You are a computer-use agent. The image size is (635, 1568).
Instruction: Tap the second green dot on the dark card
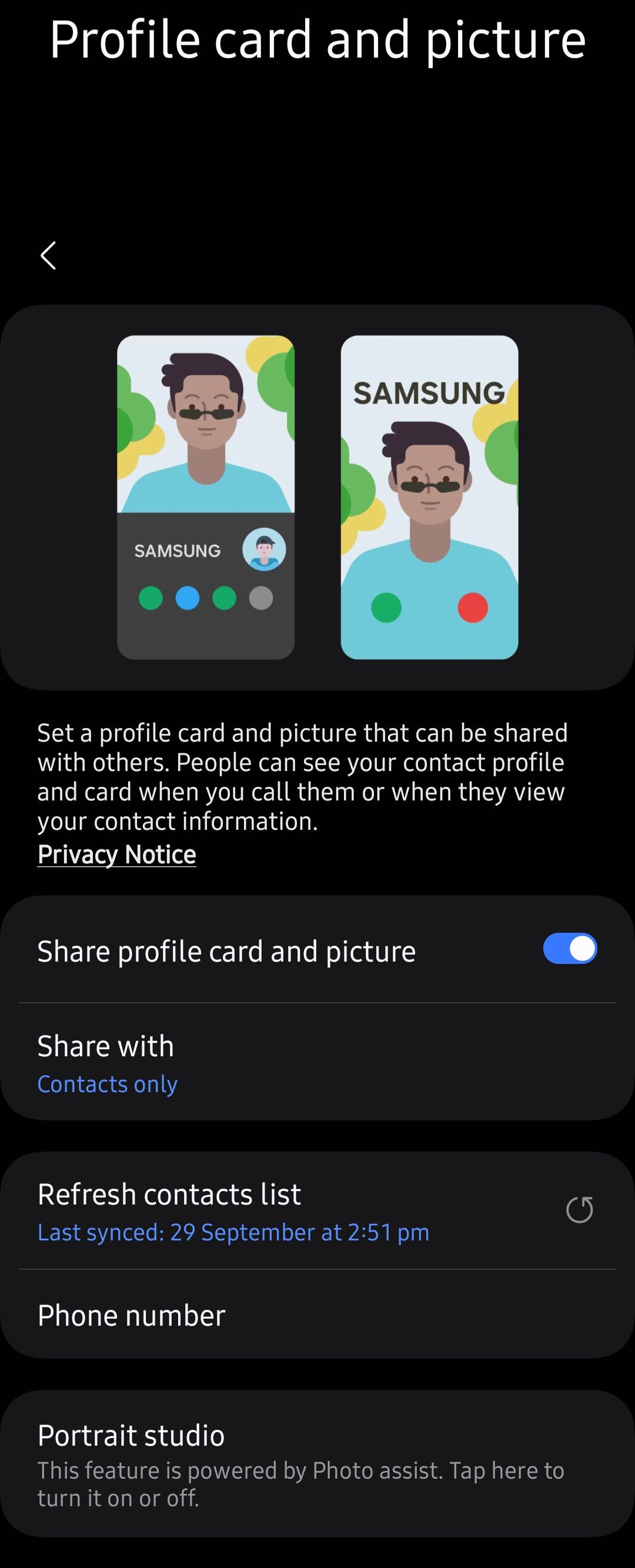(224, 598)
